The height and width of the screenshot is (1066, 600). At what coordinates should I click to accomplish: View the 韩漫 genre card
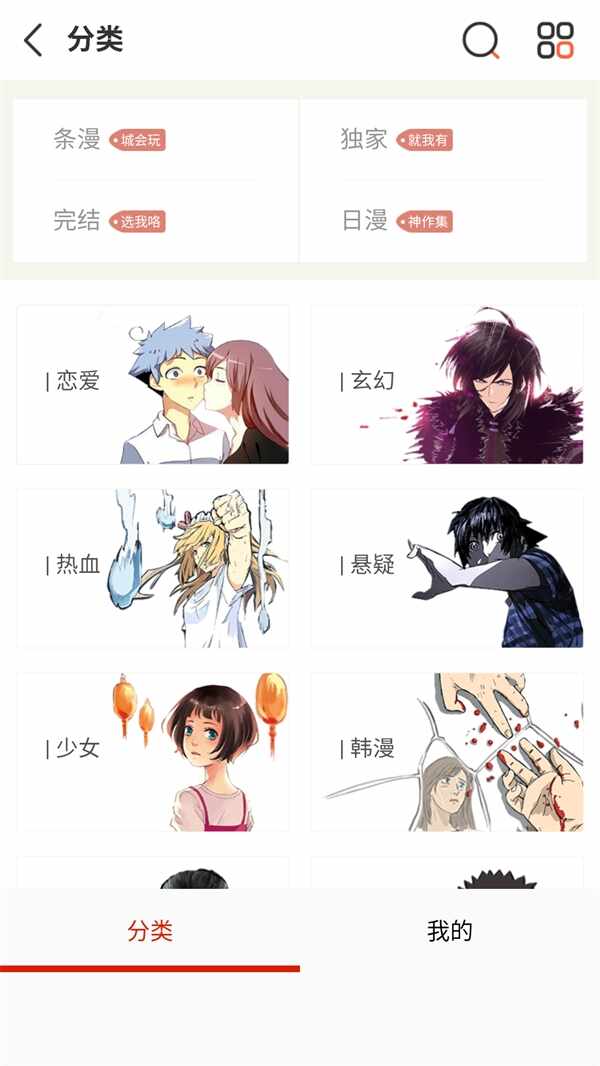(447, 752)
